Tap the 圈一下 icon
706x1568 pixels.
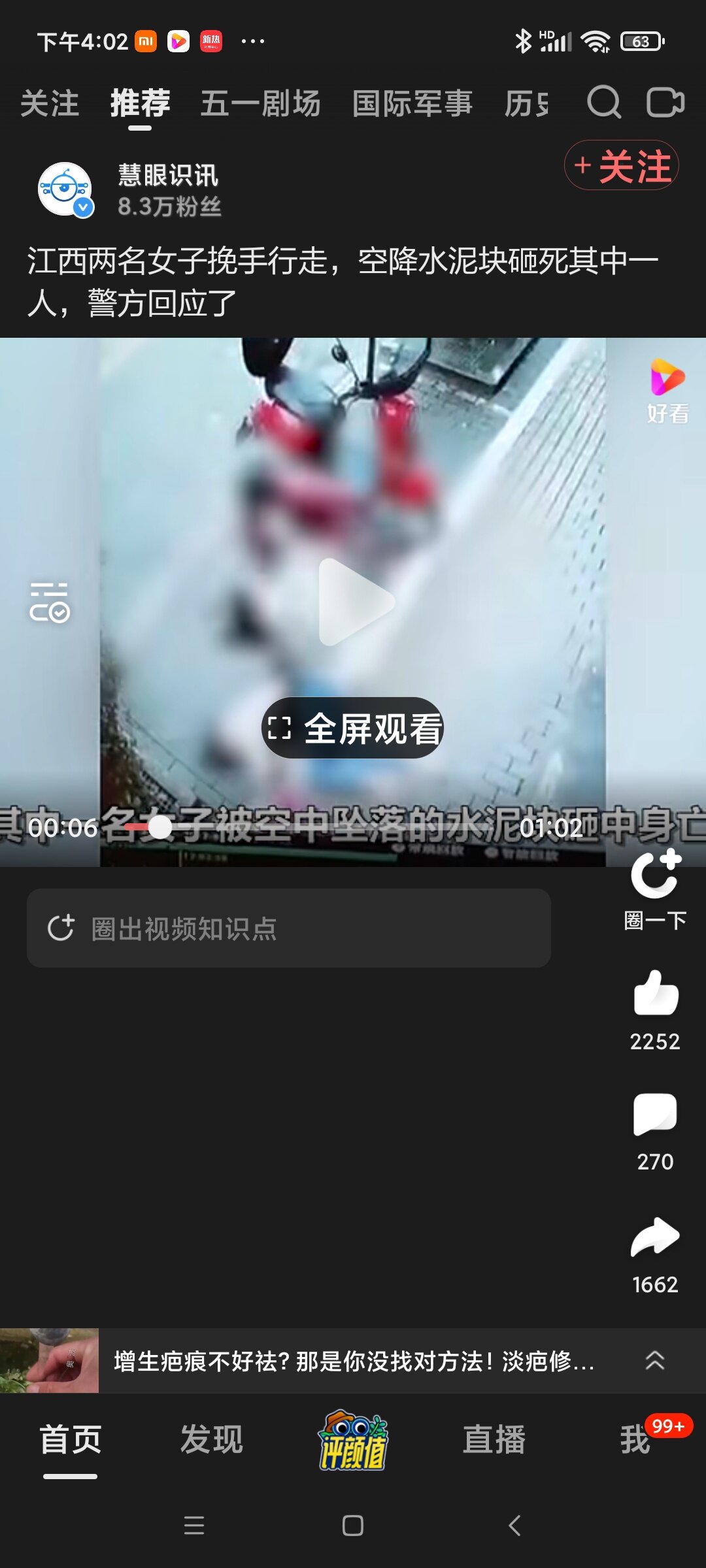[655, 875]
